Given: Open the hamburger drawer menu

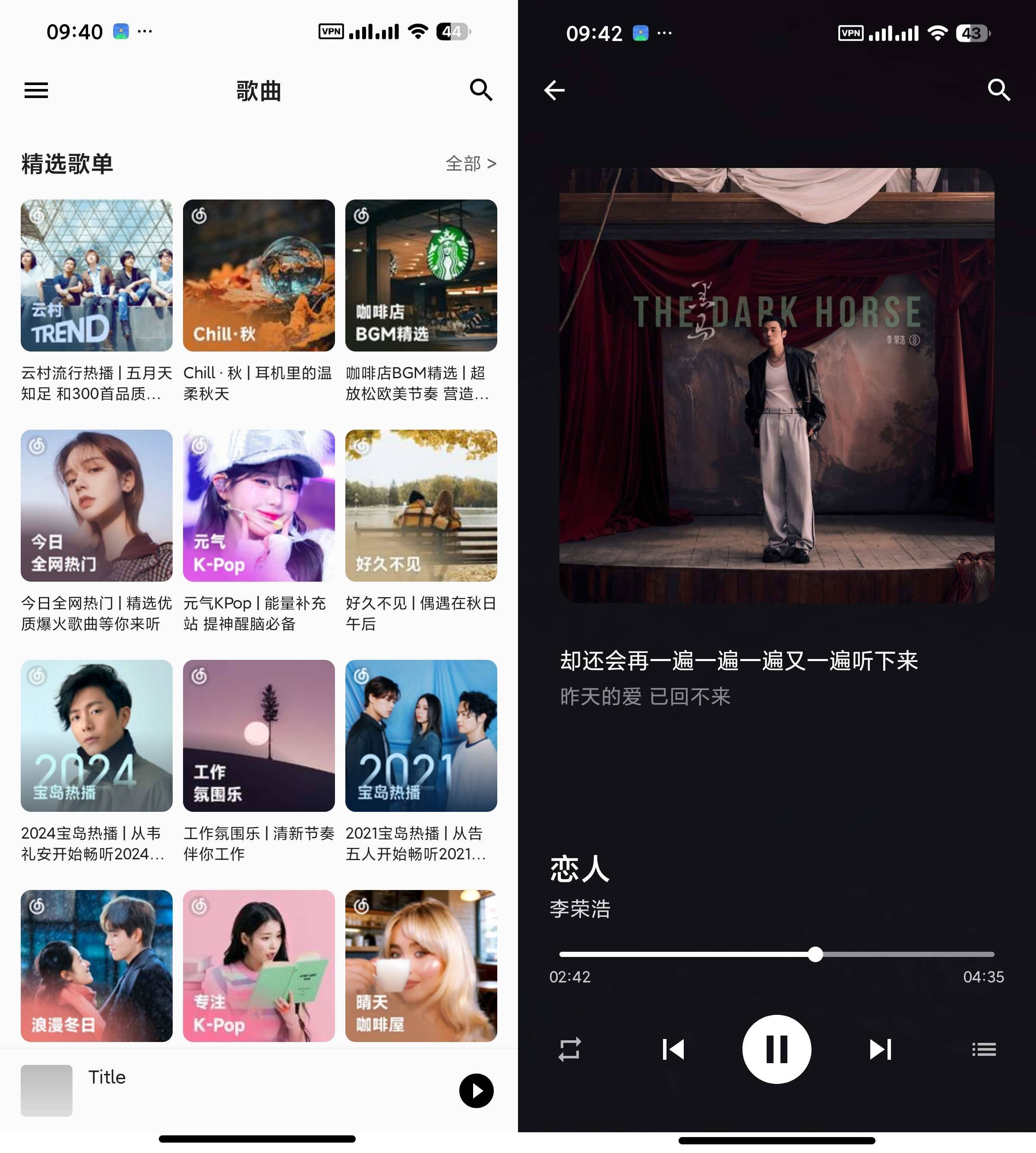Looking at the screenshot, I should click(x=36, y=90).
